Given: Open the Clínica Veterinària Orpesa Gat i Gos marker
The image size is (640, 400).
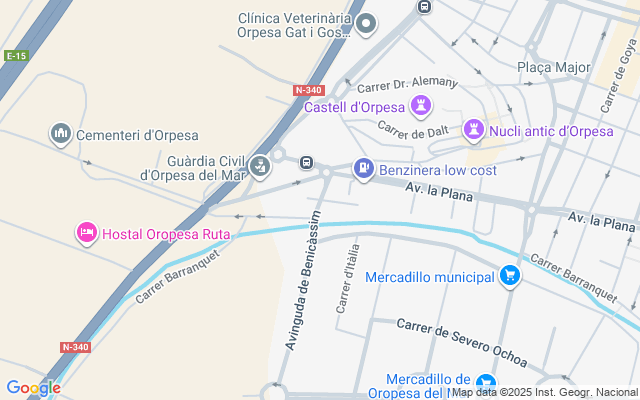Looking at the screenshot, I should coord(366,23).
